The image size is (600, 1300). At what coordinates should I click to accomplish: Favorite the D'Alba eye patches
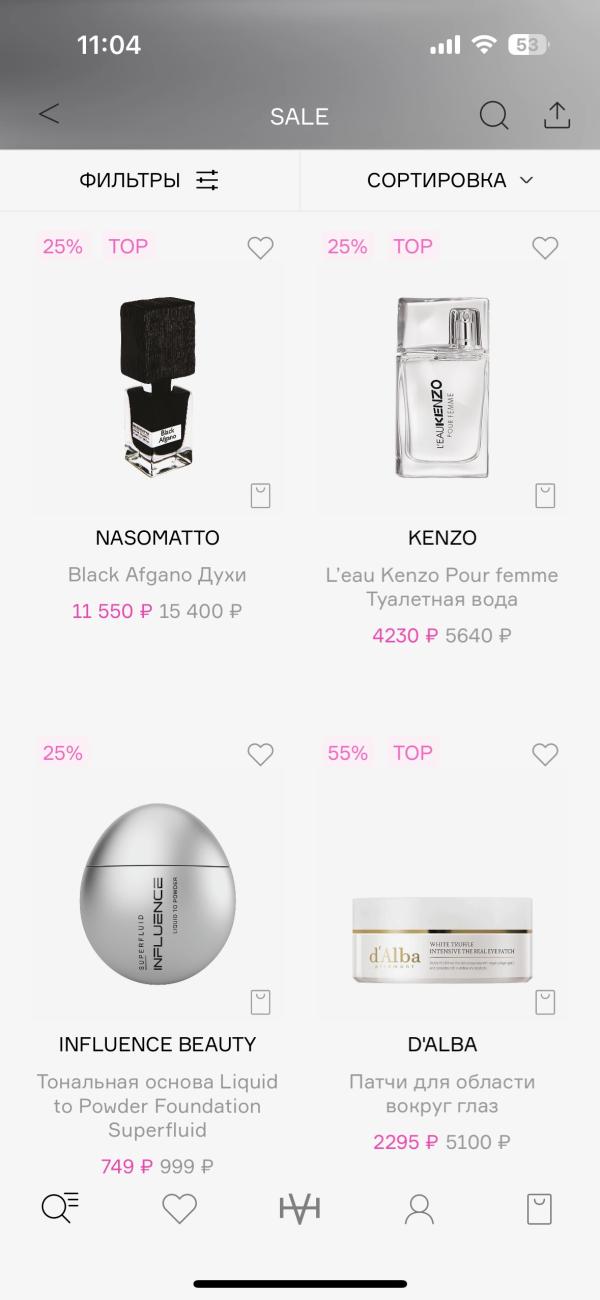[x=545, y=755]
